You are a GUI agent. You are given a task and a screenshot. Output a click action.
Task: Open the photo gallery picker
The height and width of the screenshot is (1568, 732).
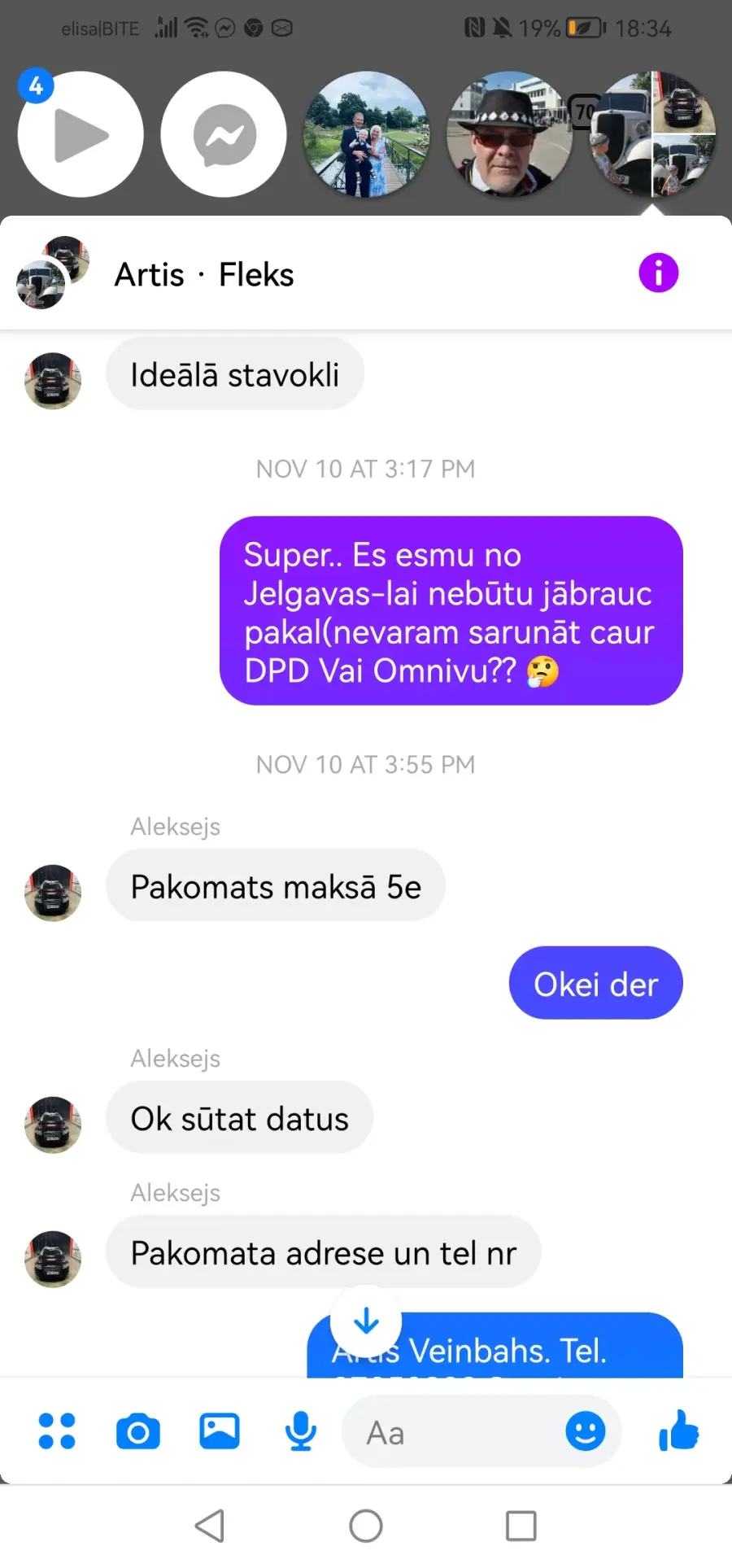pos(220,1430)
